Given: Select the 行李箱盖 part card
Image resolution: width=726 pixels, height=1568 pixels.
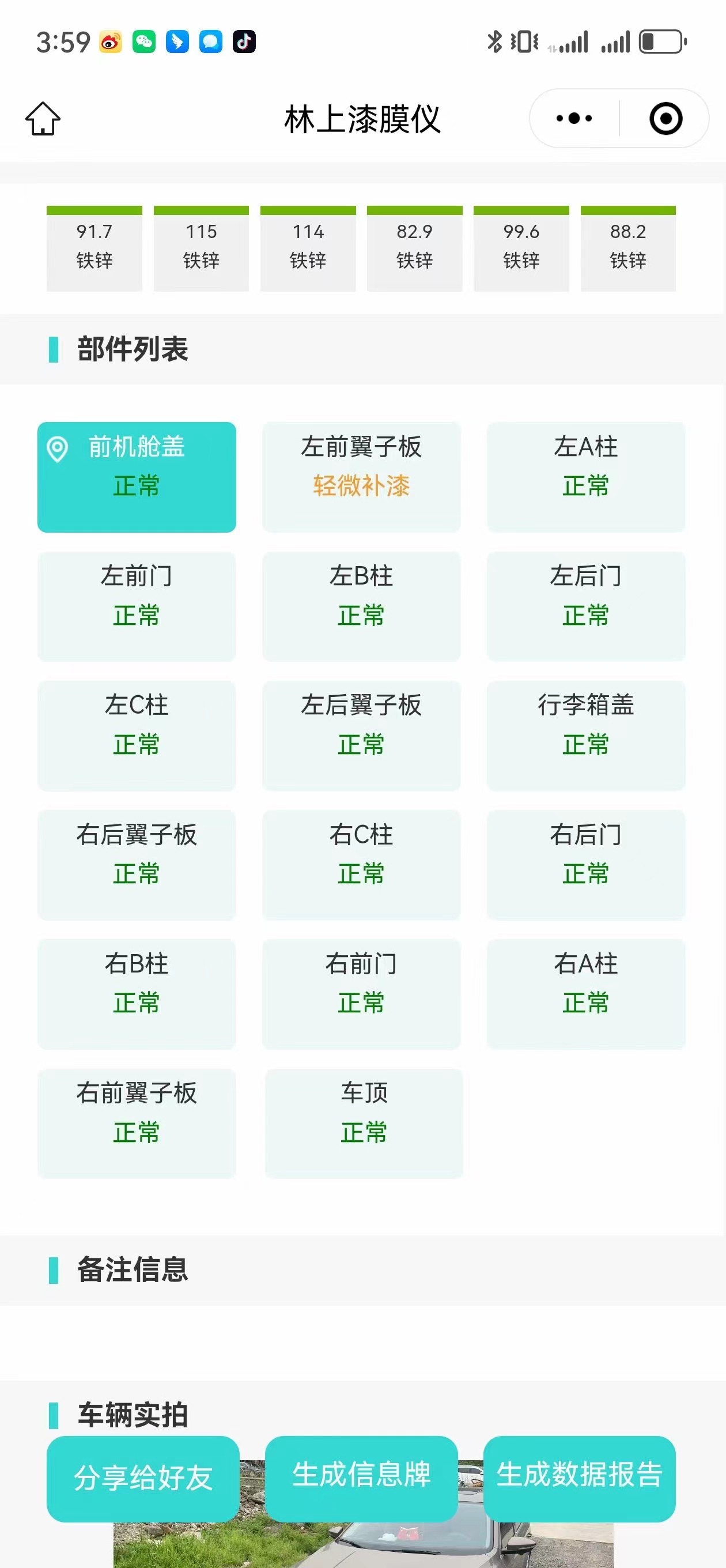Looking at the screenshot, I should click(x=586, y=736).
